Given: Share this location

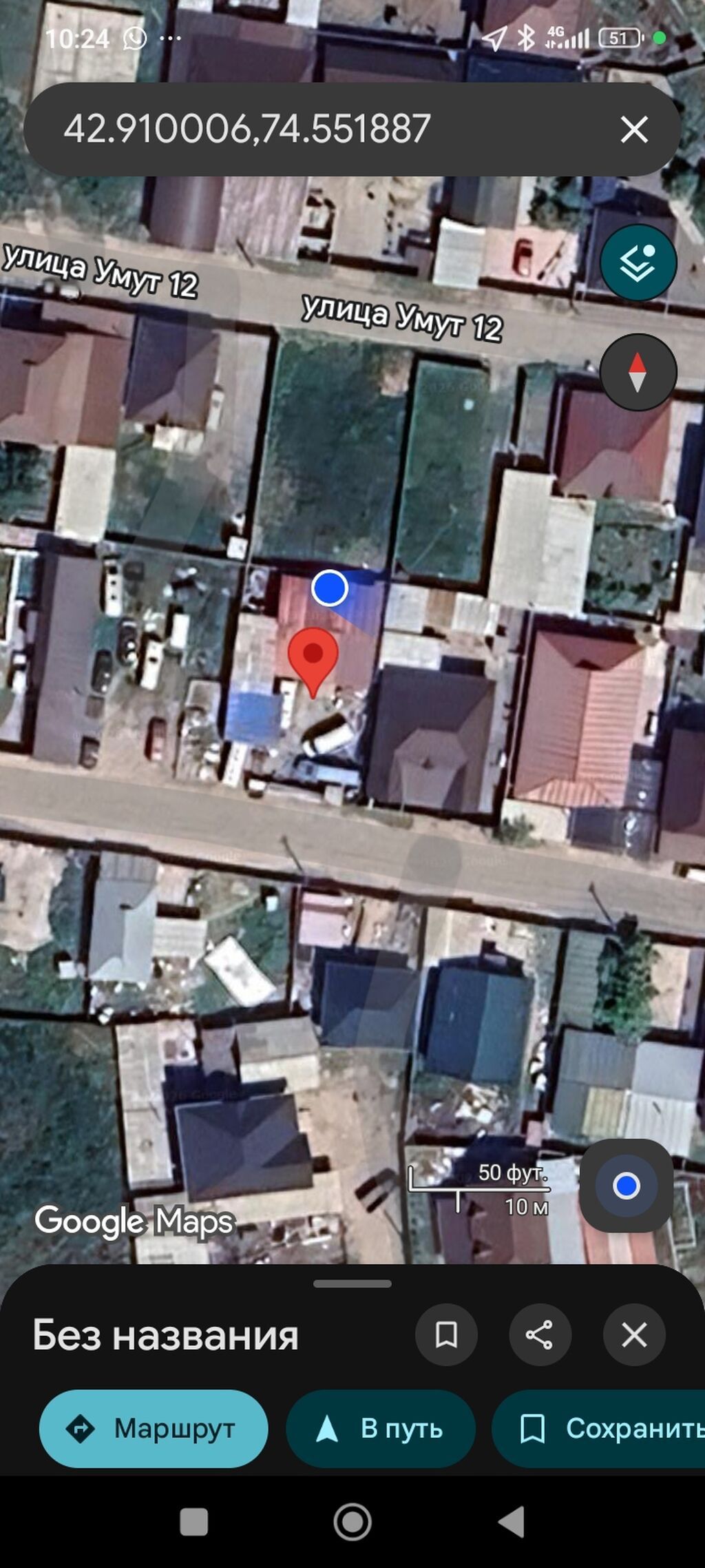Looking at the screenshot, I should (540, 1334).
